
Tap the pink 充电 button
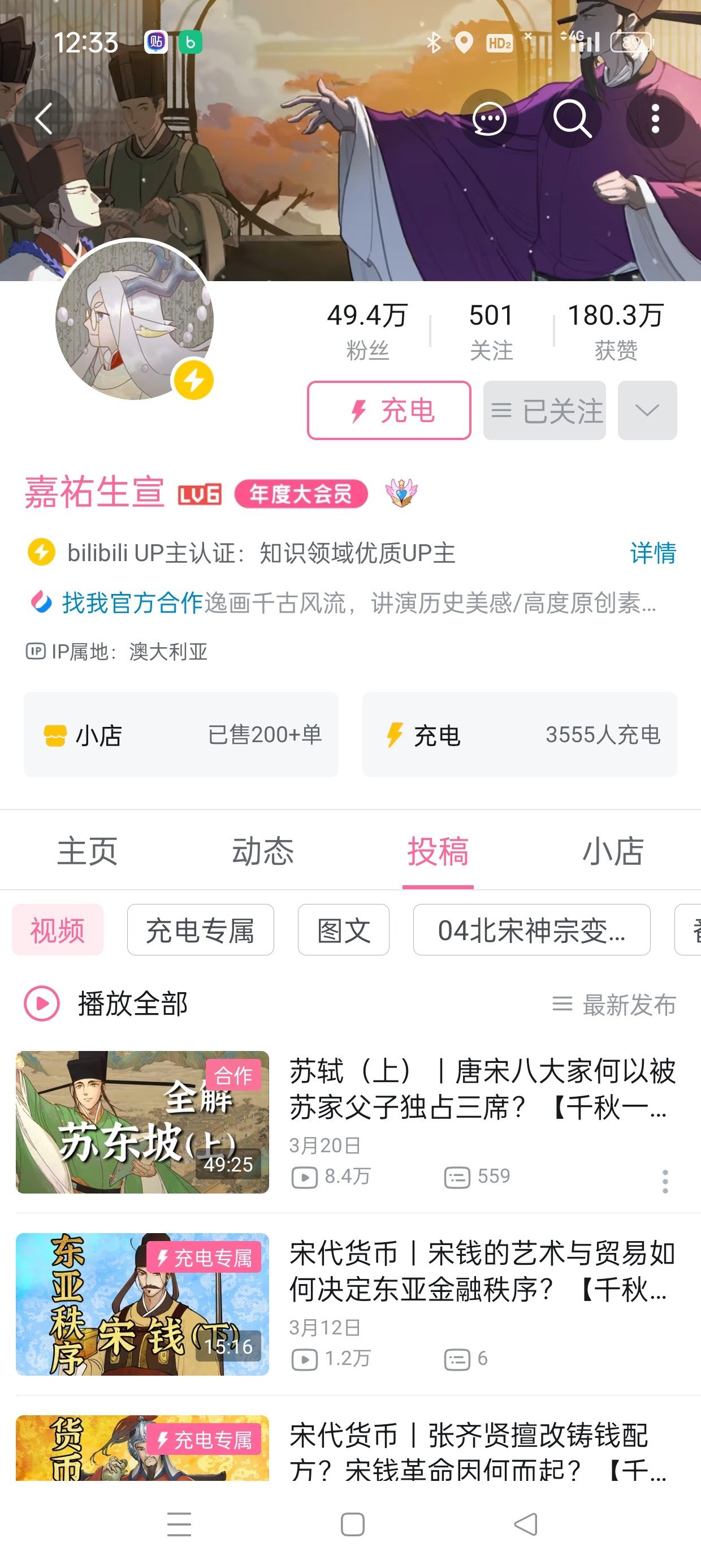click(389, 410)
